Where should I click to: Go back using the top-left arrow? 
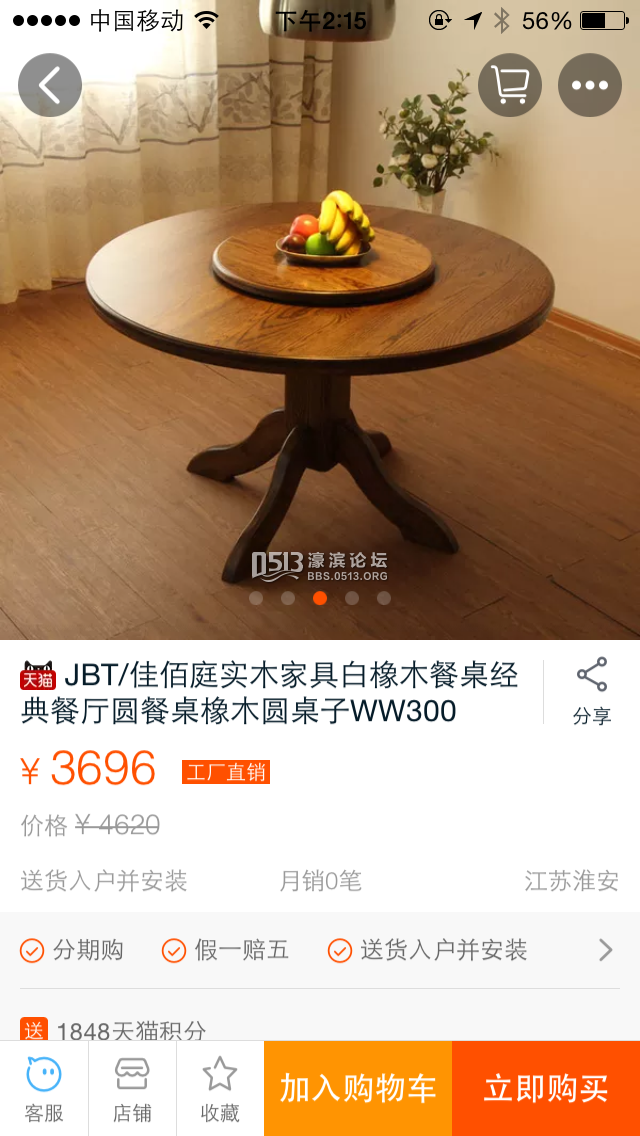pos(50,85)
